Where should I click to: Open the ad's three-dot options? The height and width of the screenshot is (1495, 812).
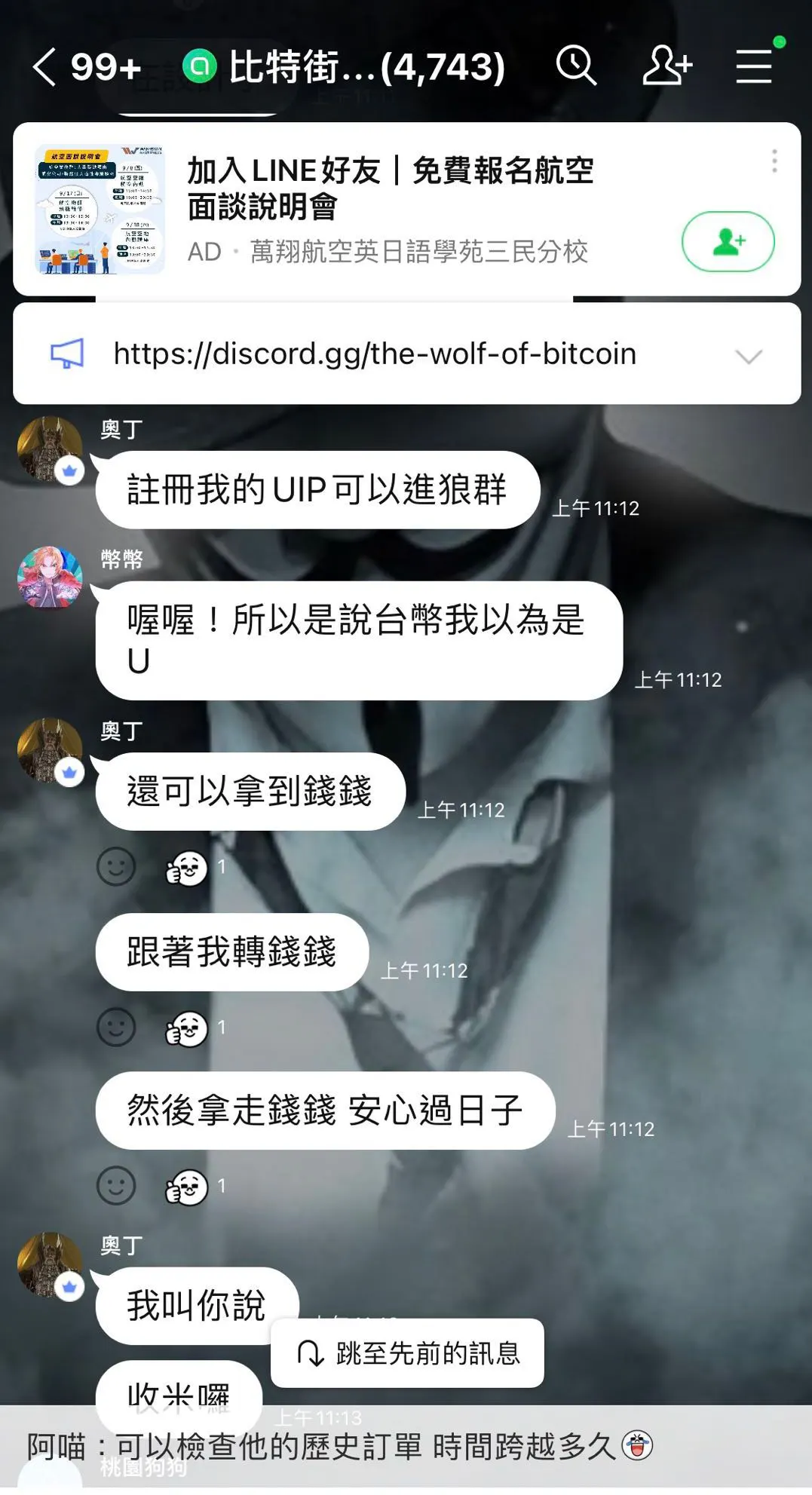[774, 161]
